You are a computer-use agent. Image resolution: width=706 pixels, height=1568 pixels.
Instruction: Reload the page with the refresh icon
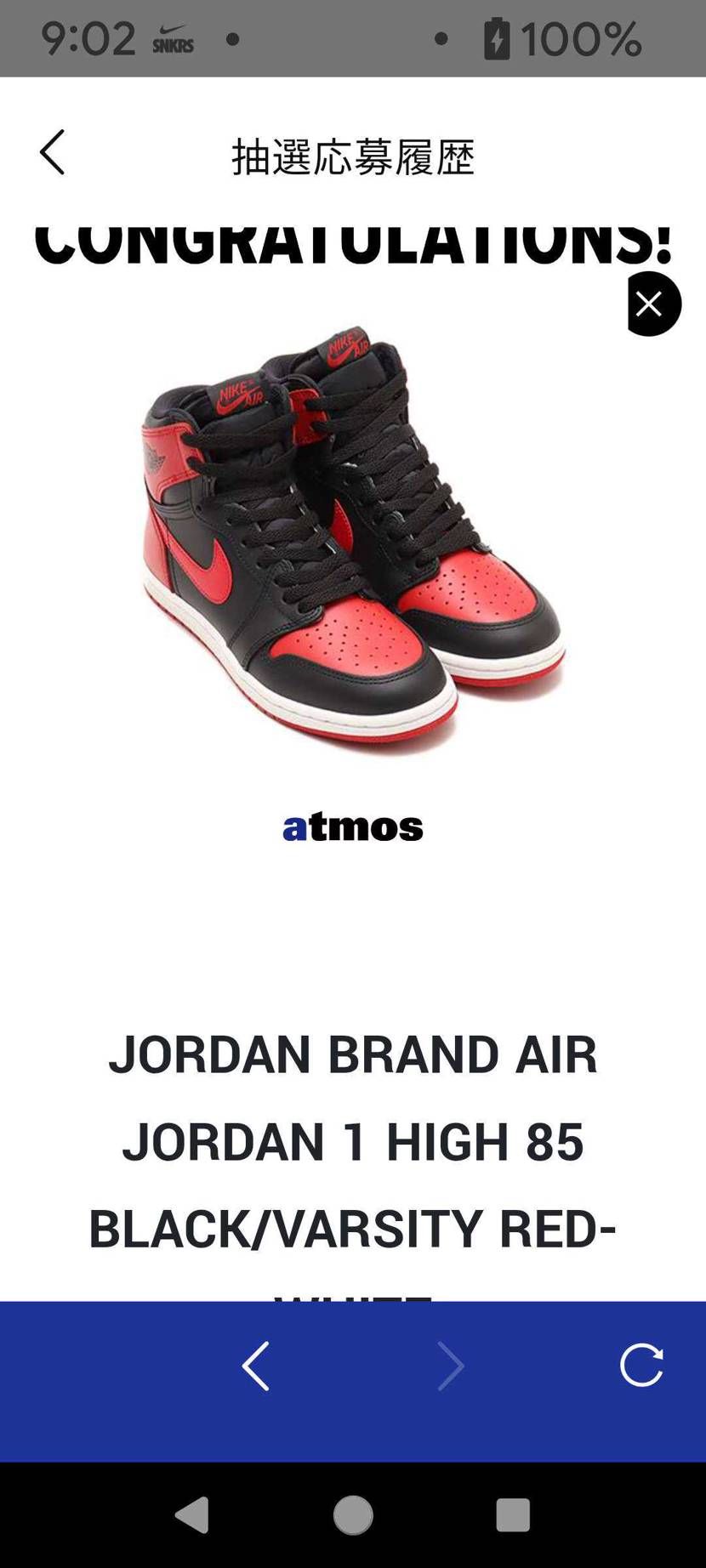[641, 1365]
